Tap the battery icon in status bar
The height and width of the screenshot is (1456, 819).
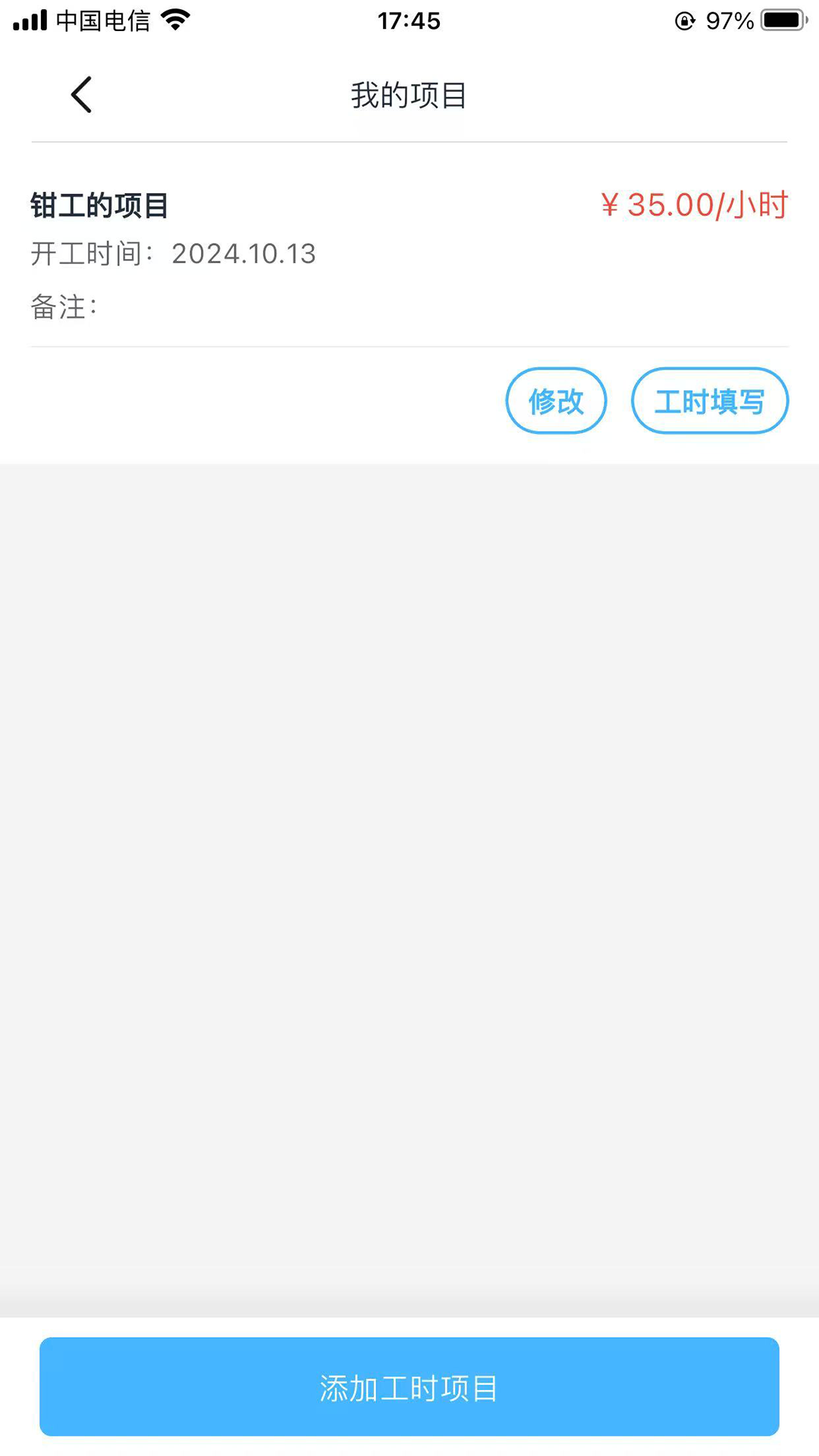click(781, 20)
